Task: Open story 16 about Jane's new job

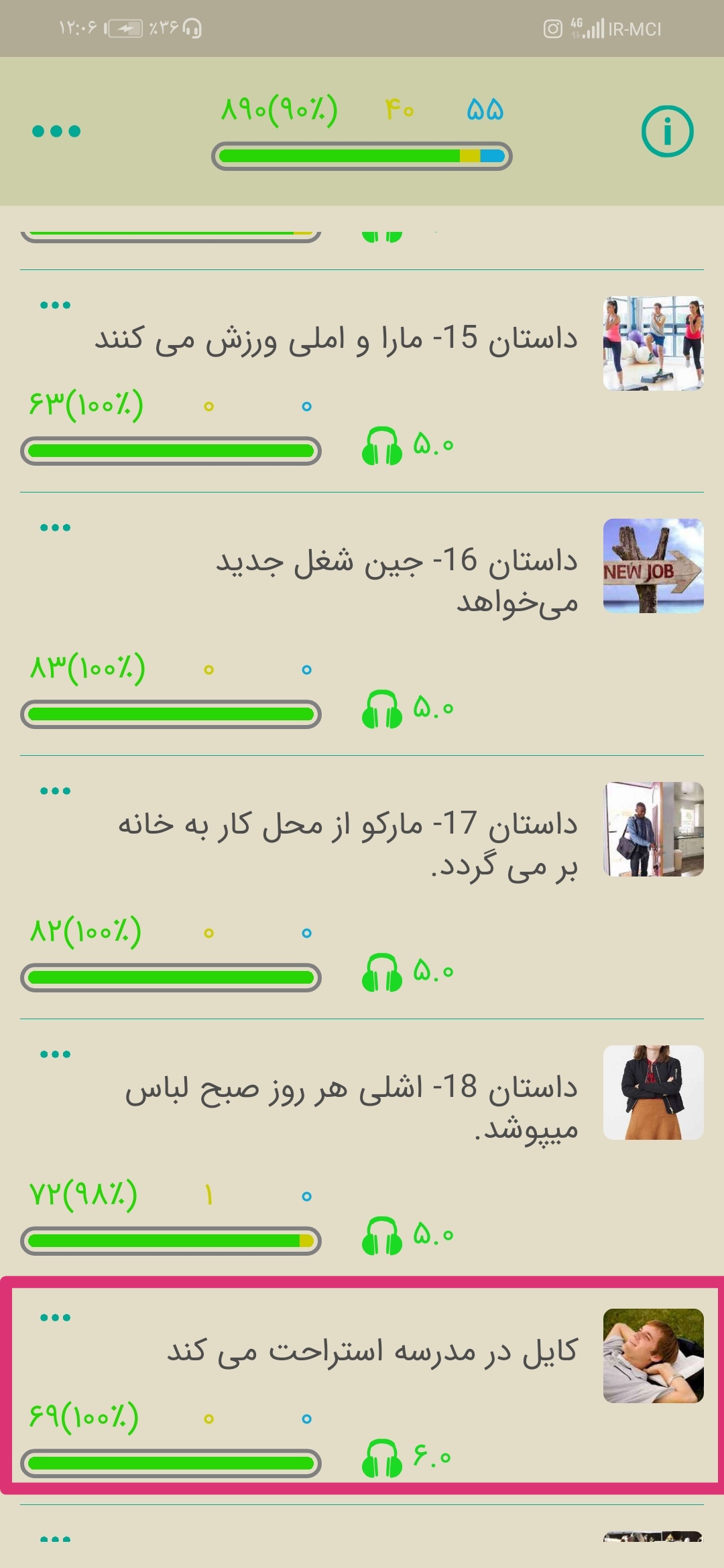Action: 396,580
